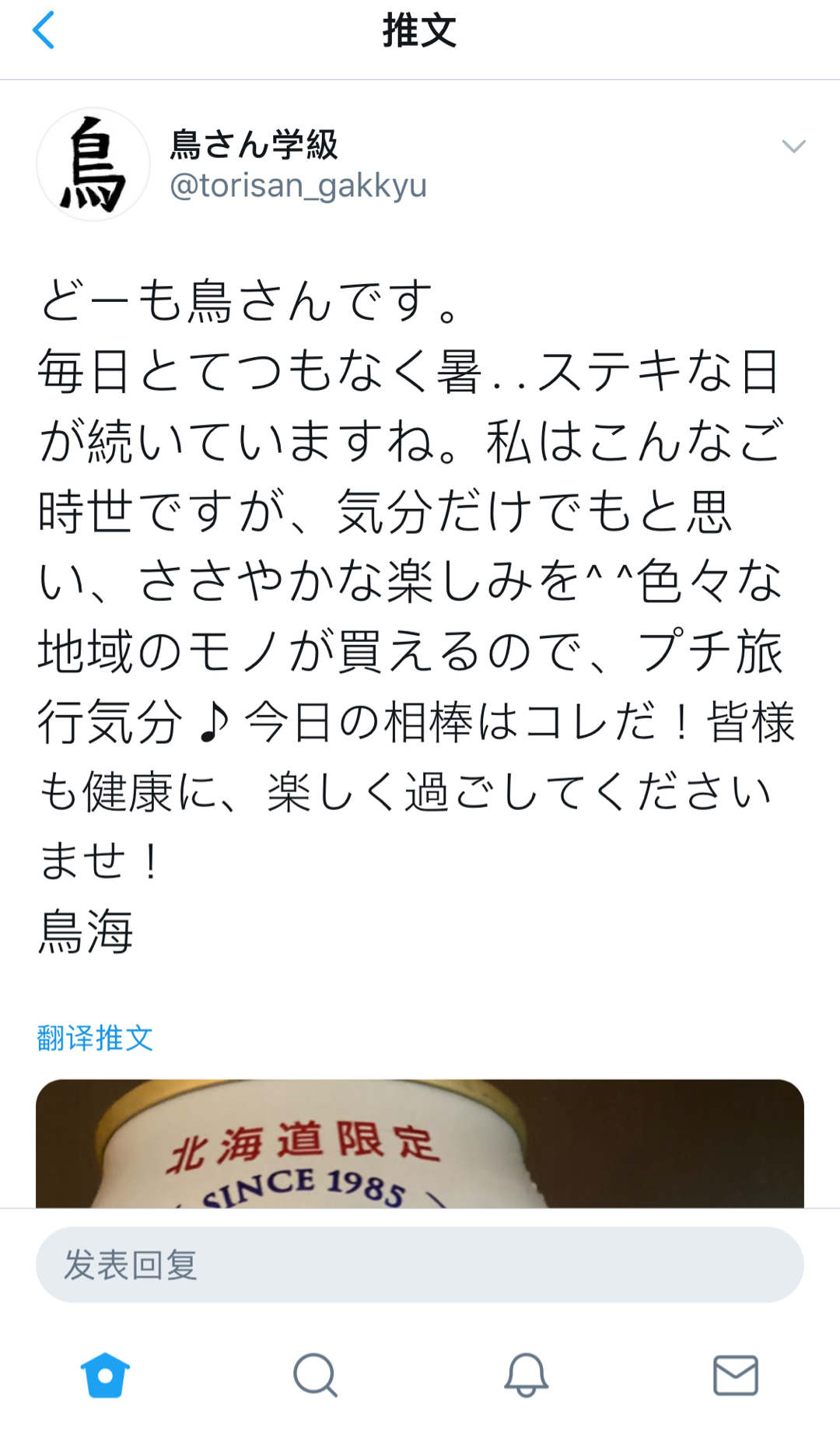The height and width of the screenshot is (1431, 840).
Task: Open the messages envelope tab
Action: pyautogui.click(x=735, y=1375)
